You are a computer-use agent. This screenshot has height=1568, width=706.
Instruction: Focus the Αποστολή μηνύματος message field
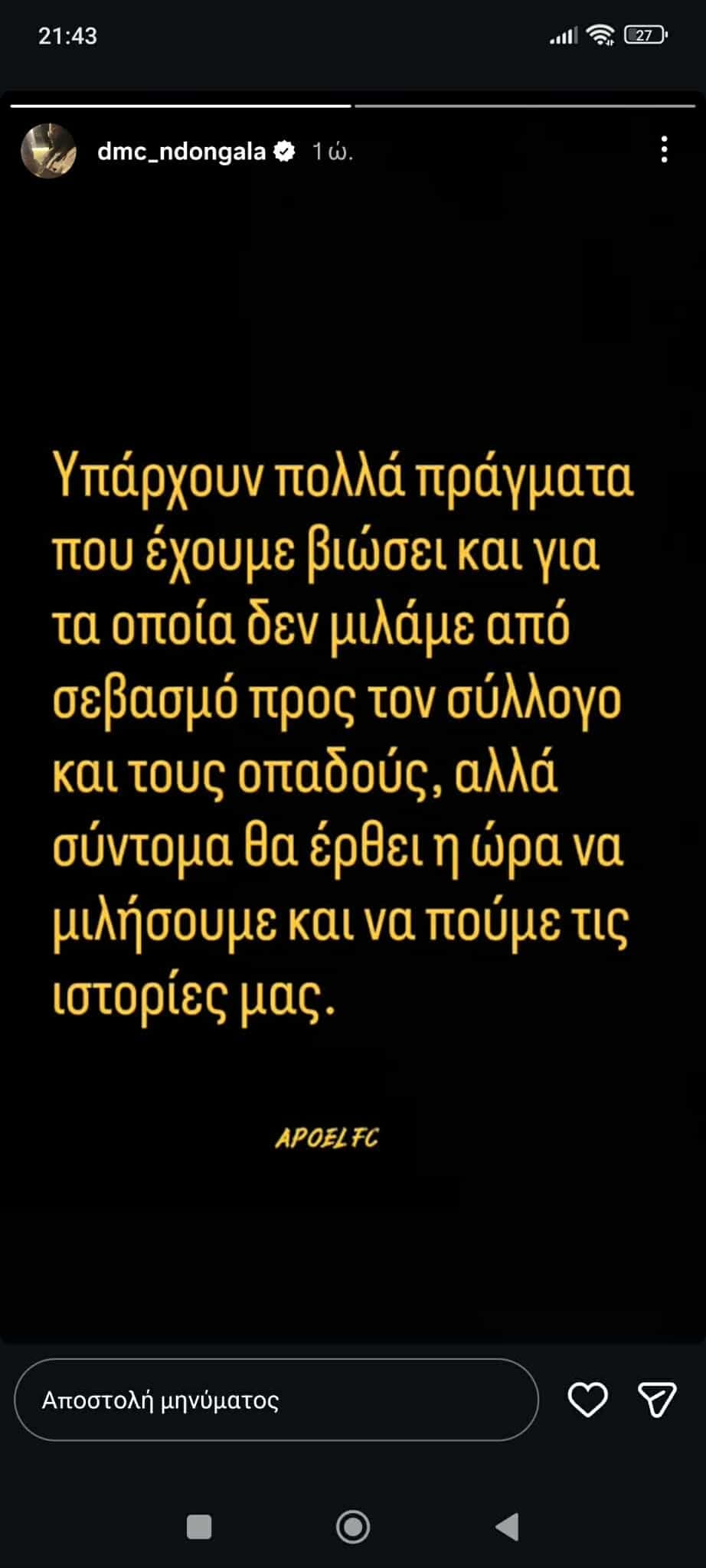[276, 1400]
